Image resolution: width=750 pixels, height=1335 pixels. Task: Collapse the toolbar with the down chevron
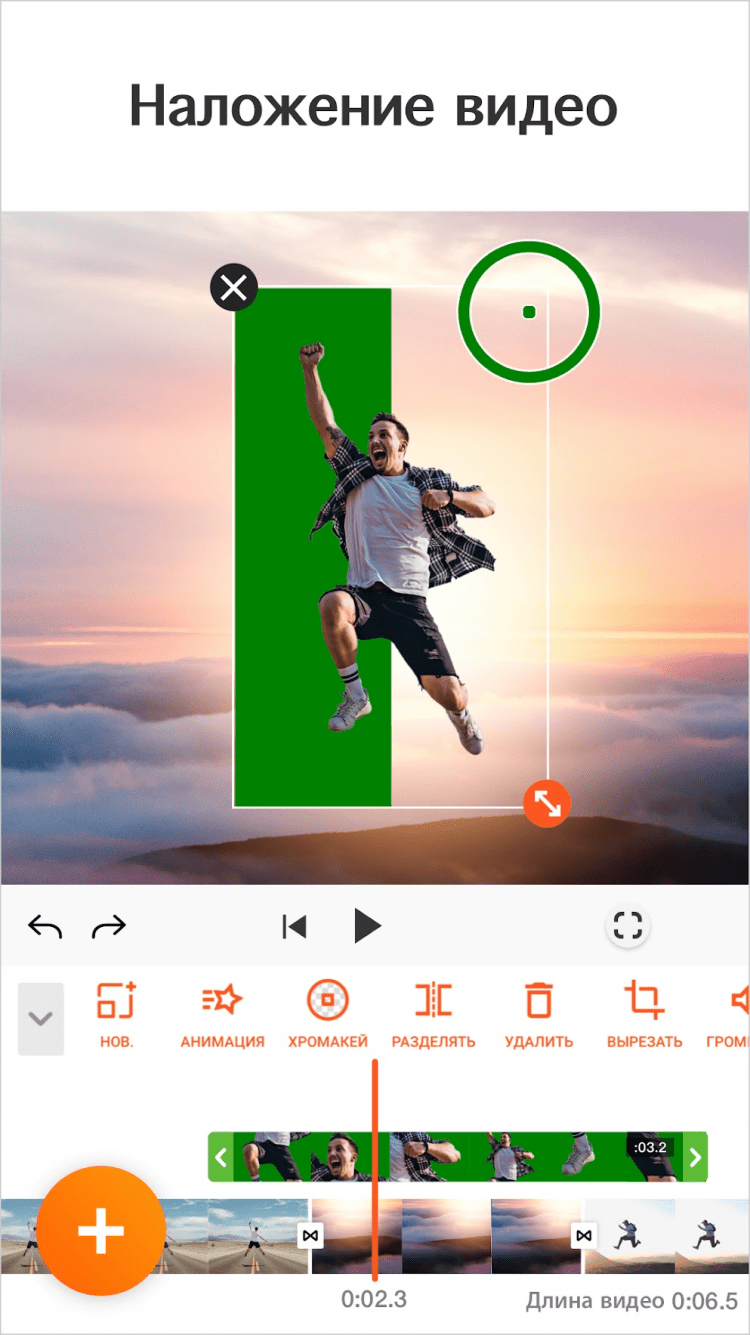(41, 1019)
